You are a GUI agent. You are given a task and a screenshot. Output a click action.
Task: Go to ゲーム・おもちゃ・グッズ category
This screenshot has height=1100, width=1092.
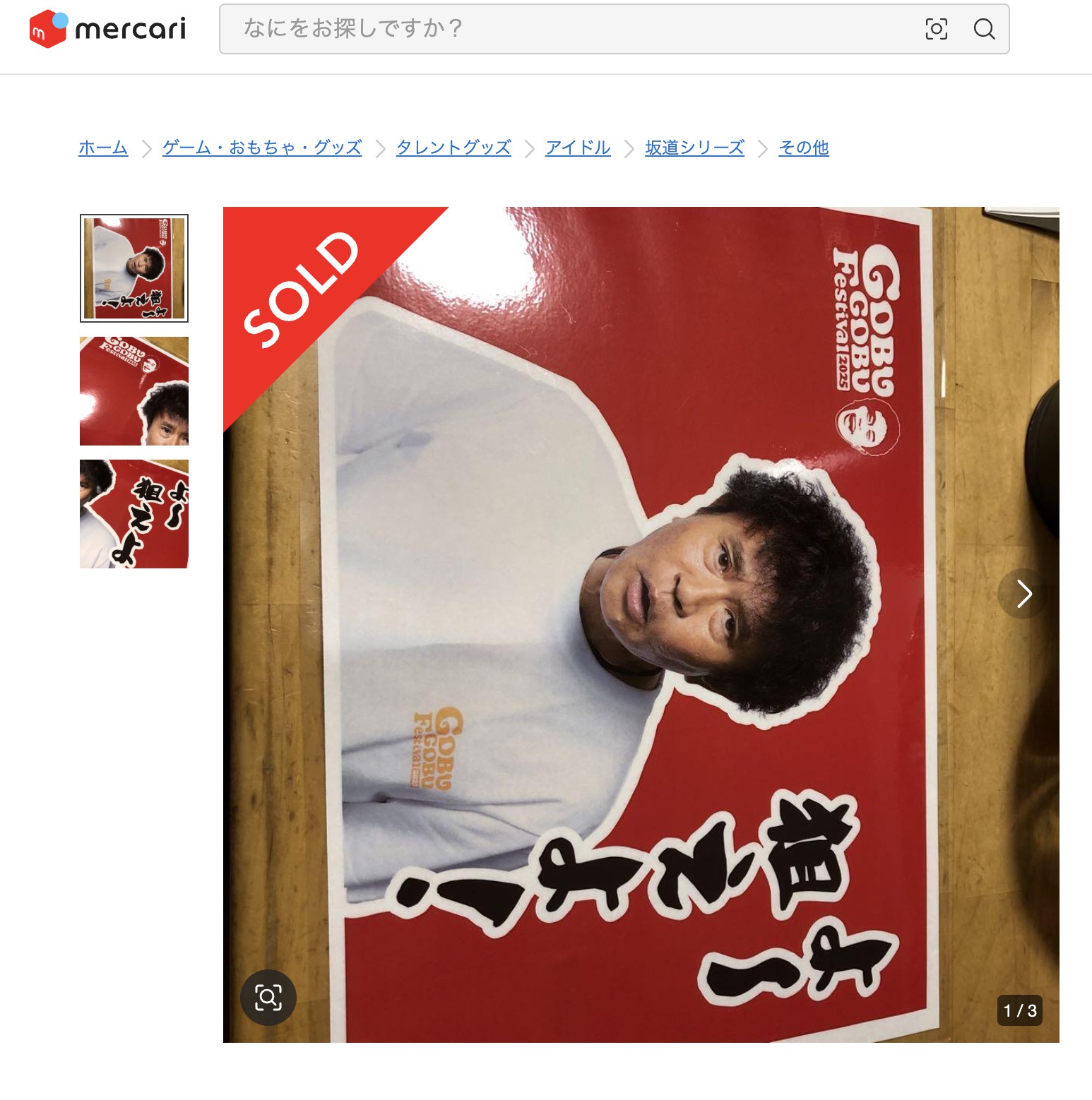(x=262, y=148)
